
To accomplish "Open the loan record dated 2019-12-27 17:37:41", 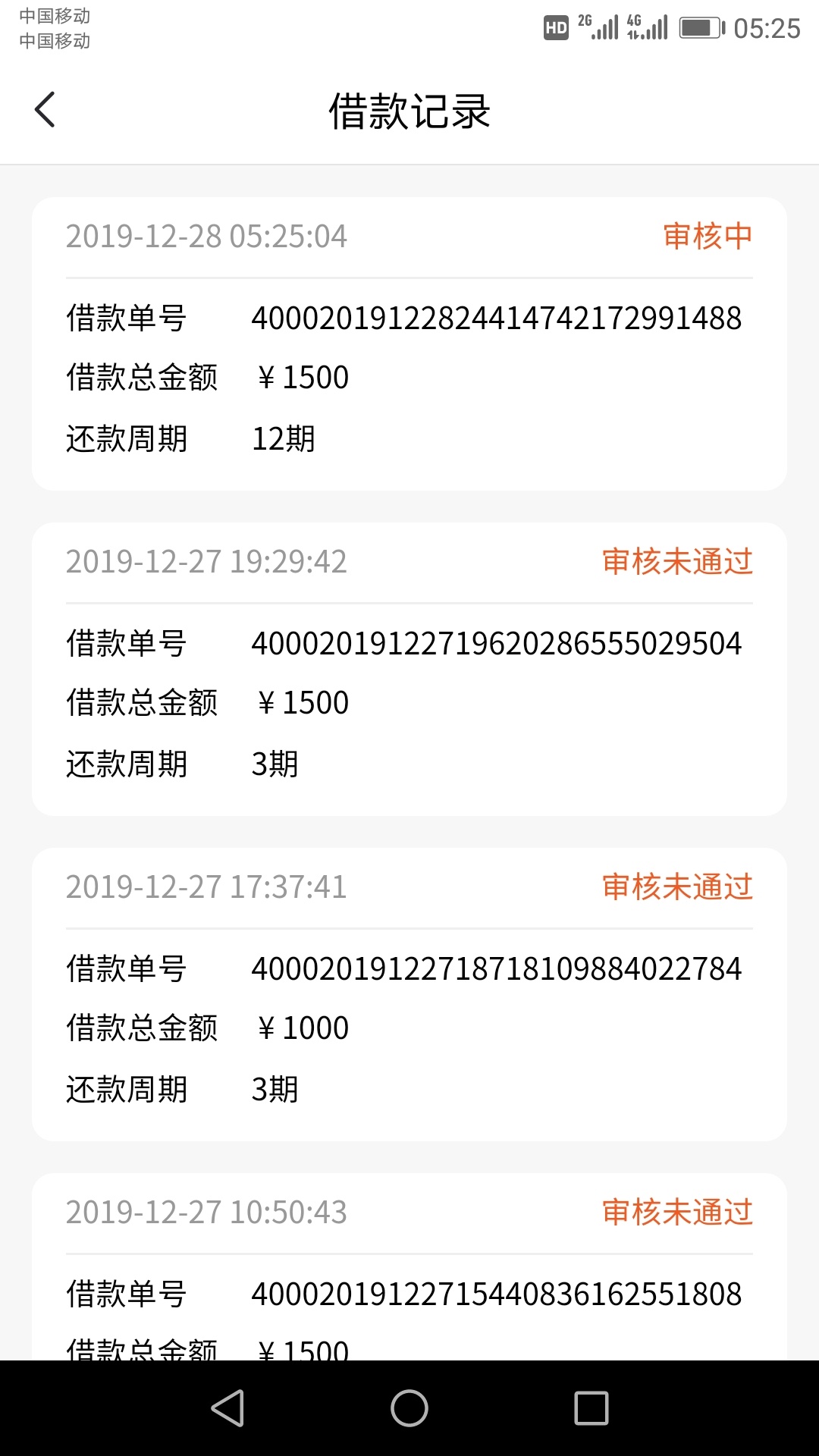I will (x=409, y=994).
